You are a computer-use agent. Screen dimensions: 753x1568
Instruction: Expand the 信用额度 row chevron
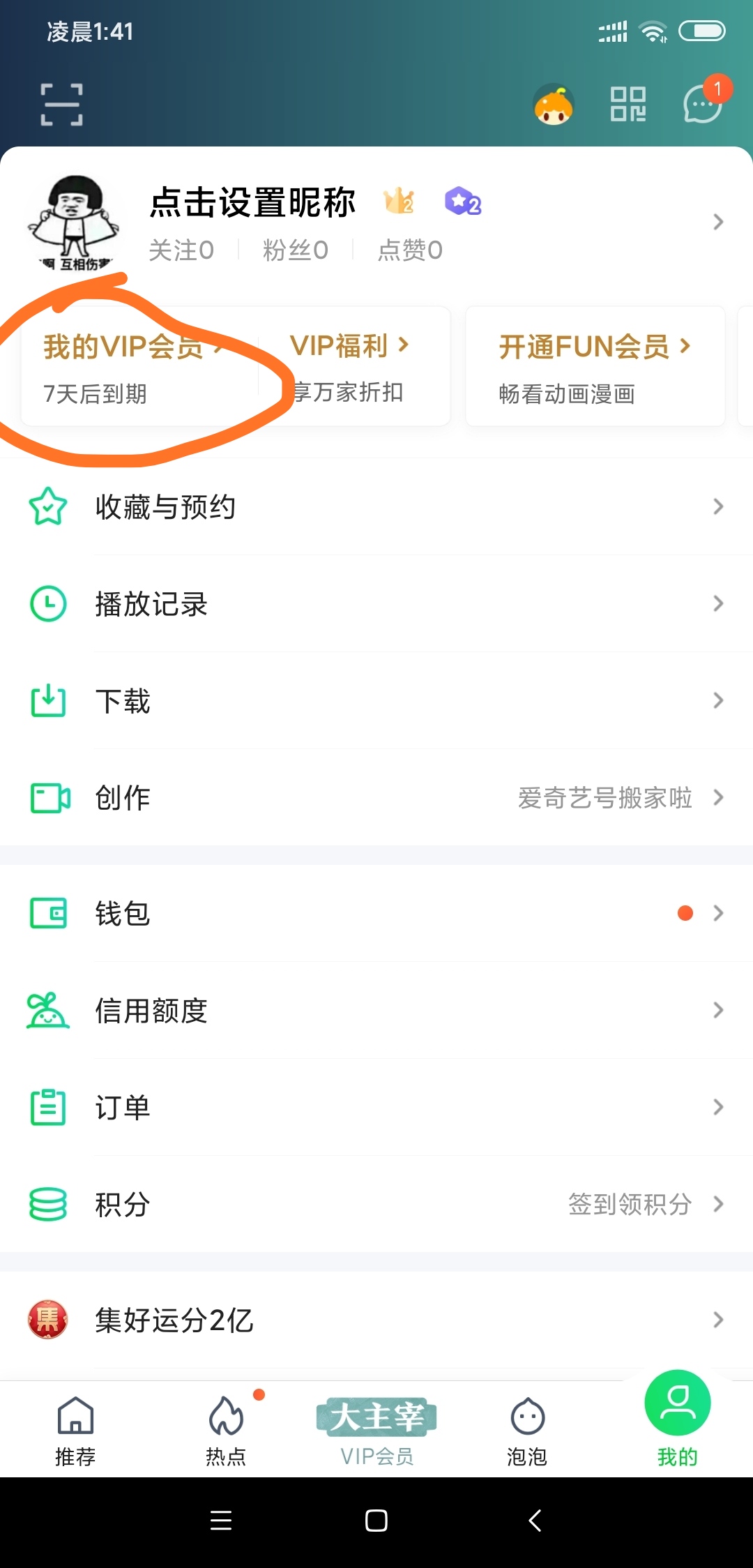pyautogui.click(x=719, y=1009)
